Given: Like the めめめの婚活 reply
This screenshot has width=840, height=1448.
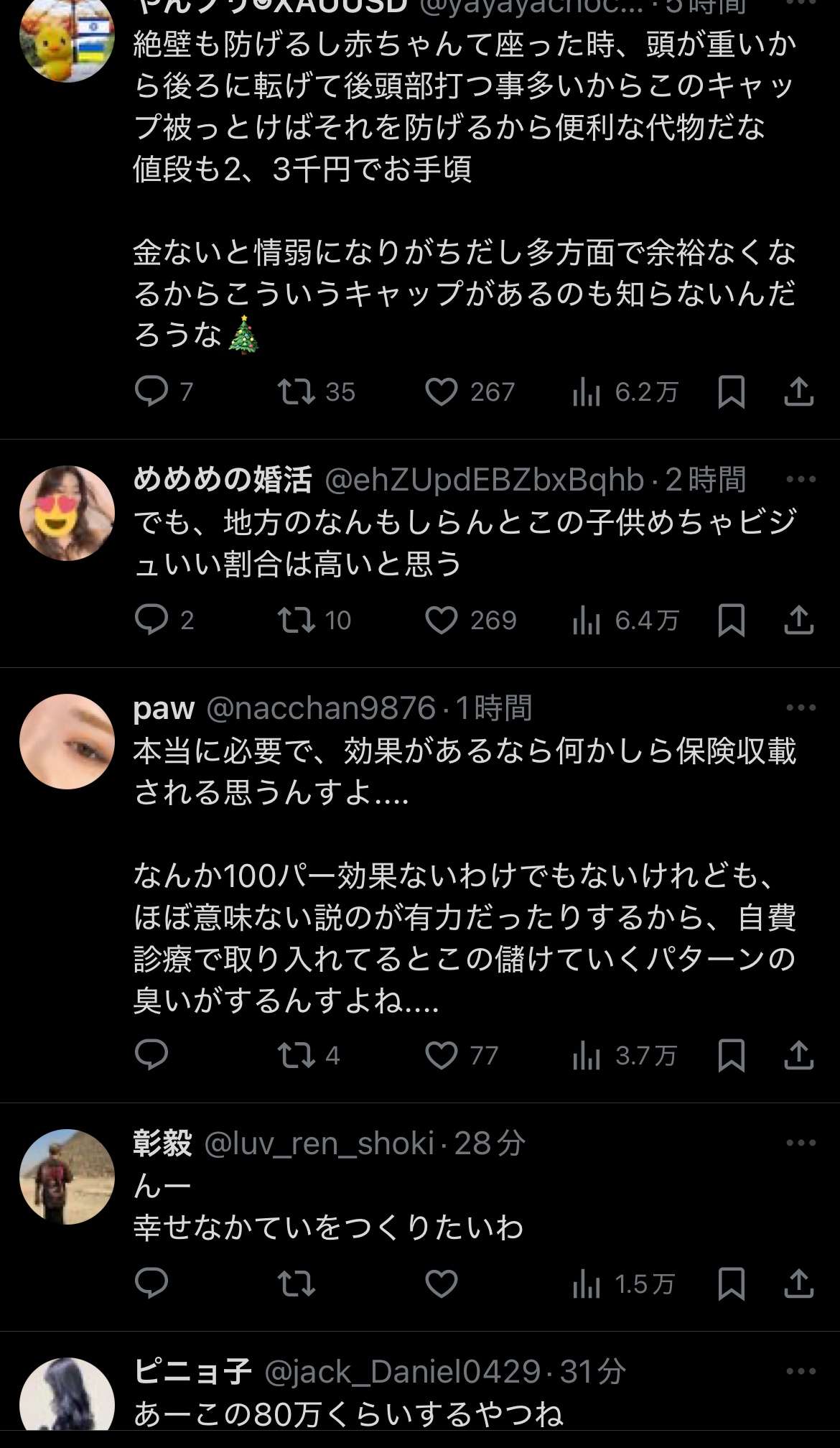Looking at the screenshot, I should 441,621.
